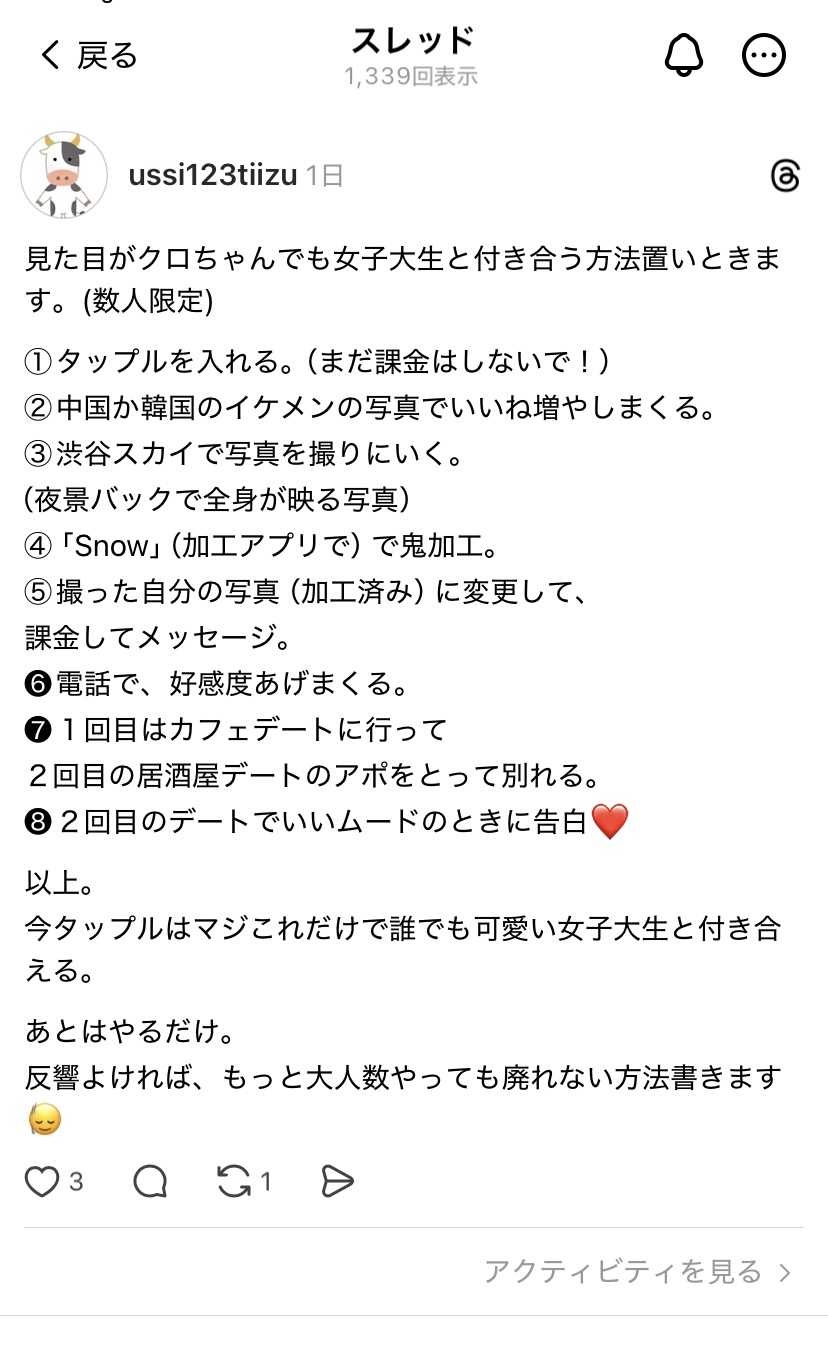Viewport: 828px width, 1357px height.
Task: Repost this thread
Action: pos(234,1182)
